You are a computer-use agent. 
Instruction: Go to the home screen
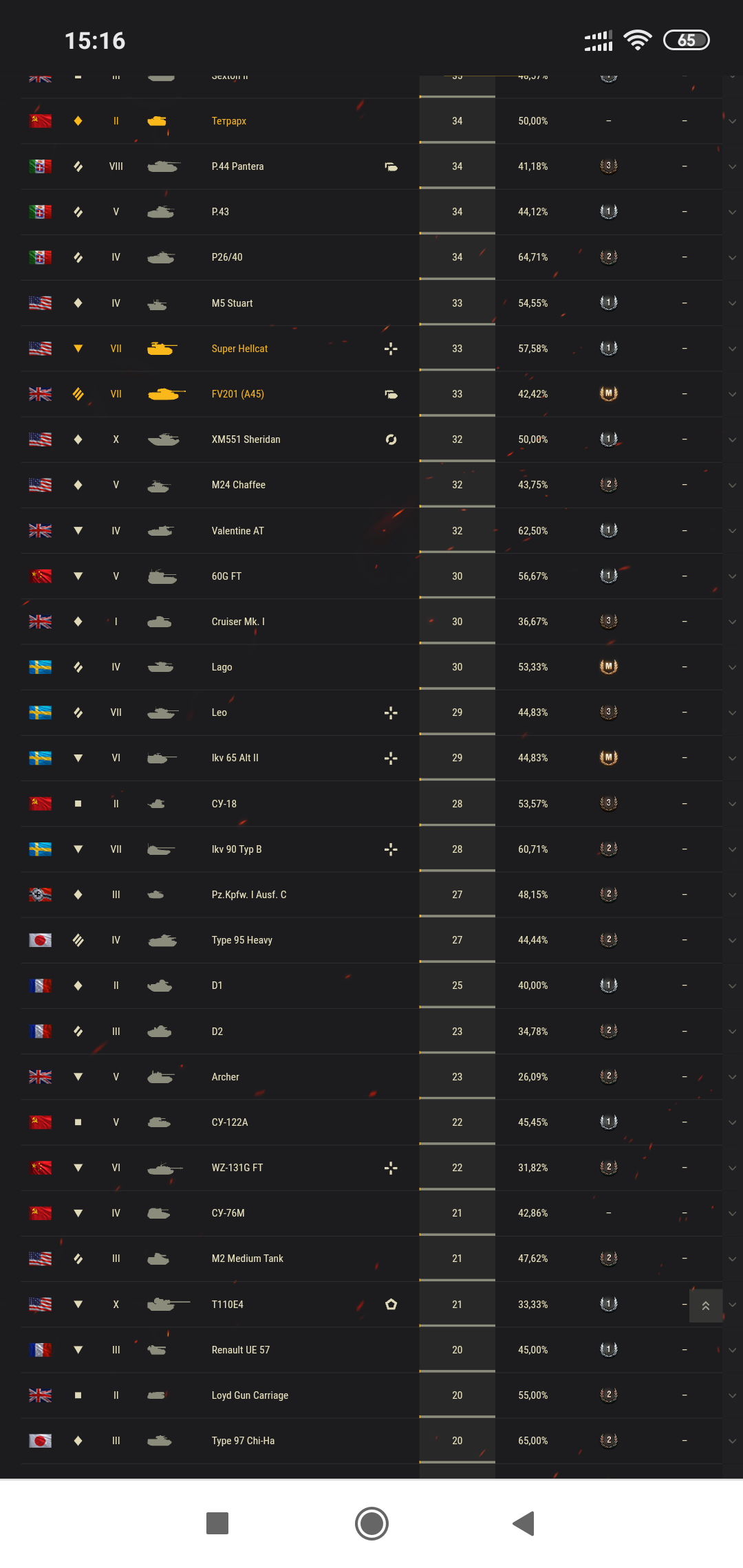tap(371, 1523)
